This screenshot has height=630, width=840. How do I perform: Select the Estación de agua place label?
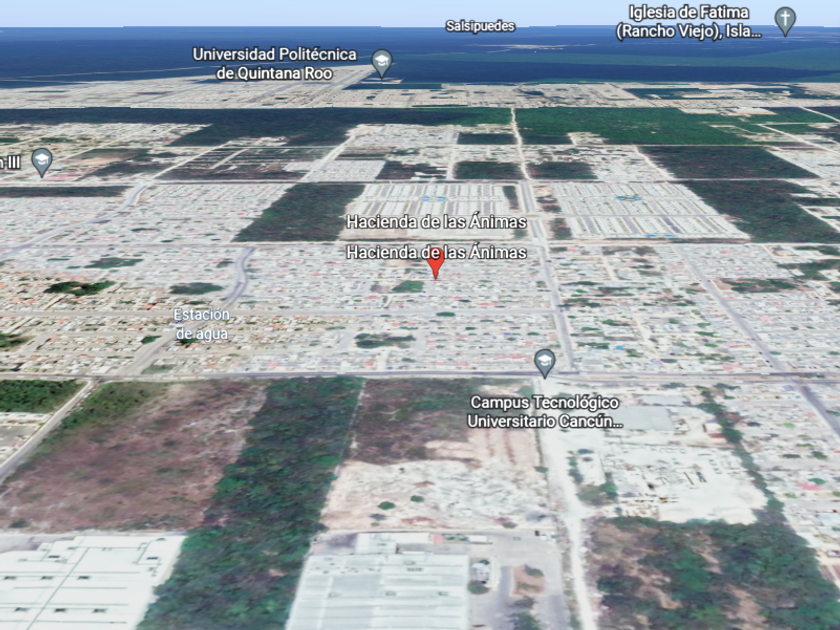click(x=202, y=324)
